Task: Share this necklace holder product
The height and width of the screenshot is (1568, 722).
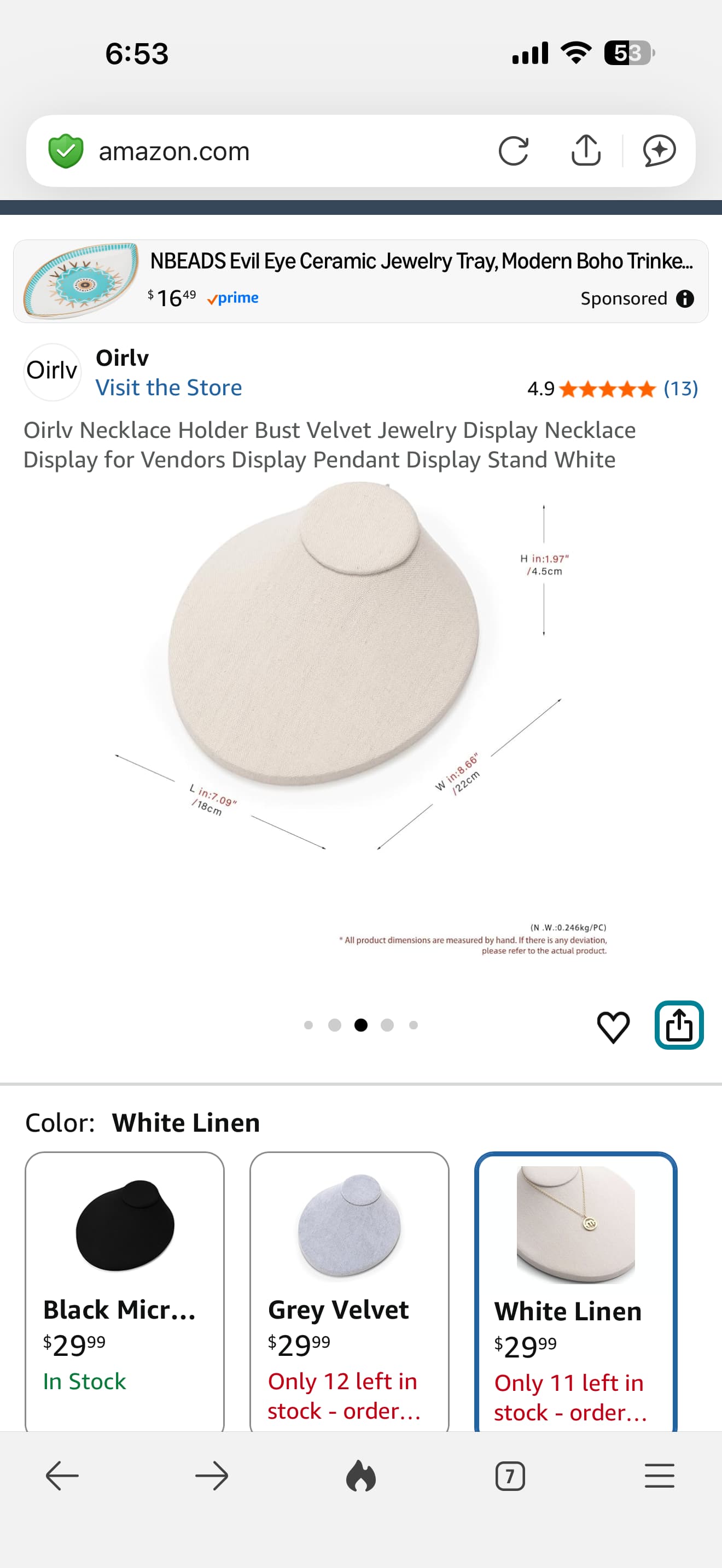Action: [x=678, y=1026]
